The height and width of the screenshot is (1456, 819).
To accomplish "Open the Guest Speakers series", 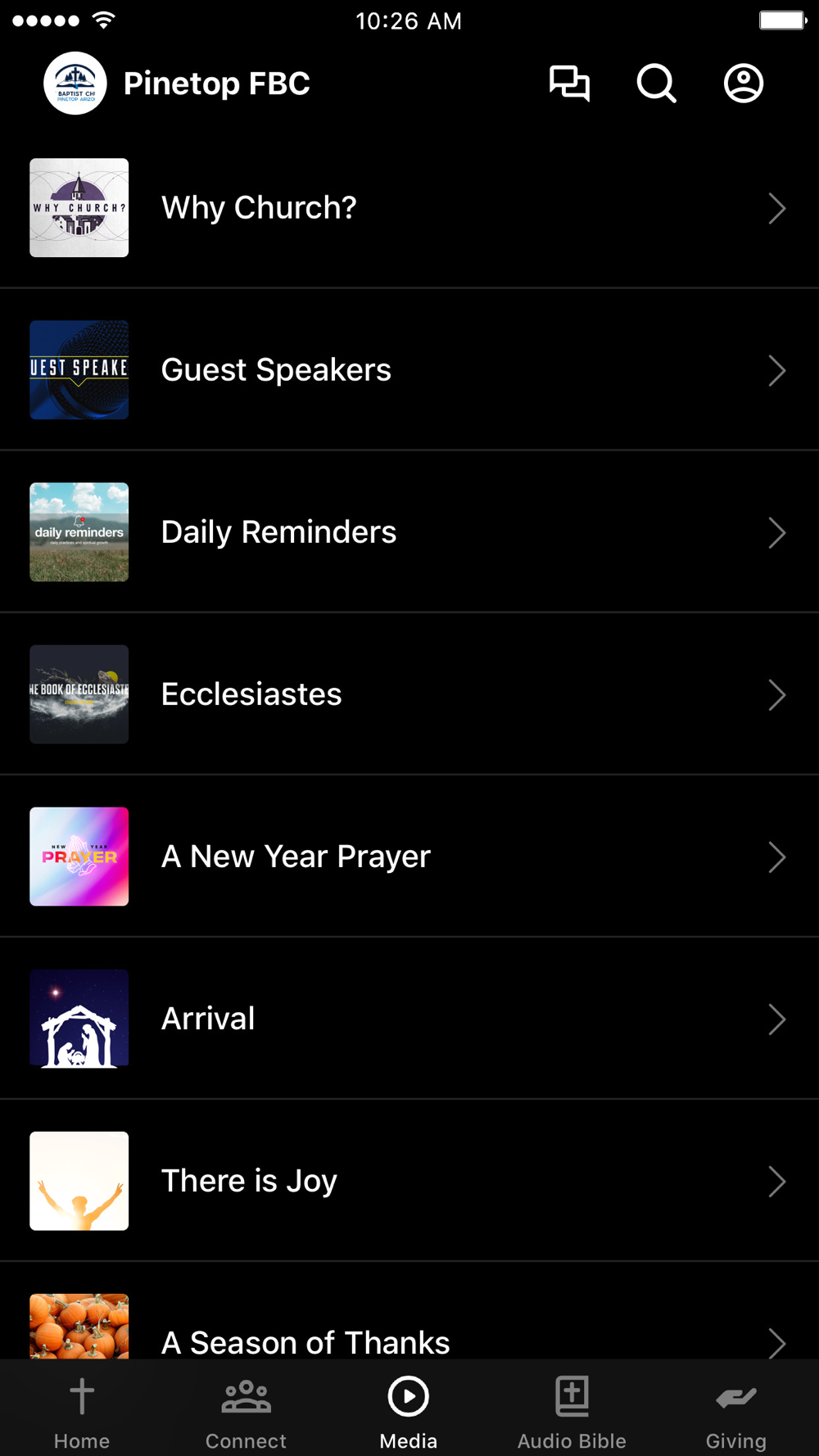I will click(409, 370).
